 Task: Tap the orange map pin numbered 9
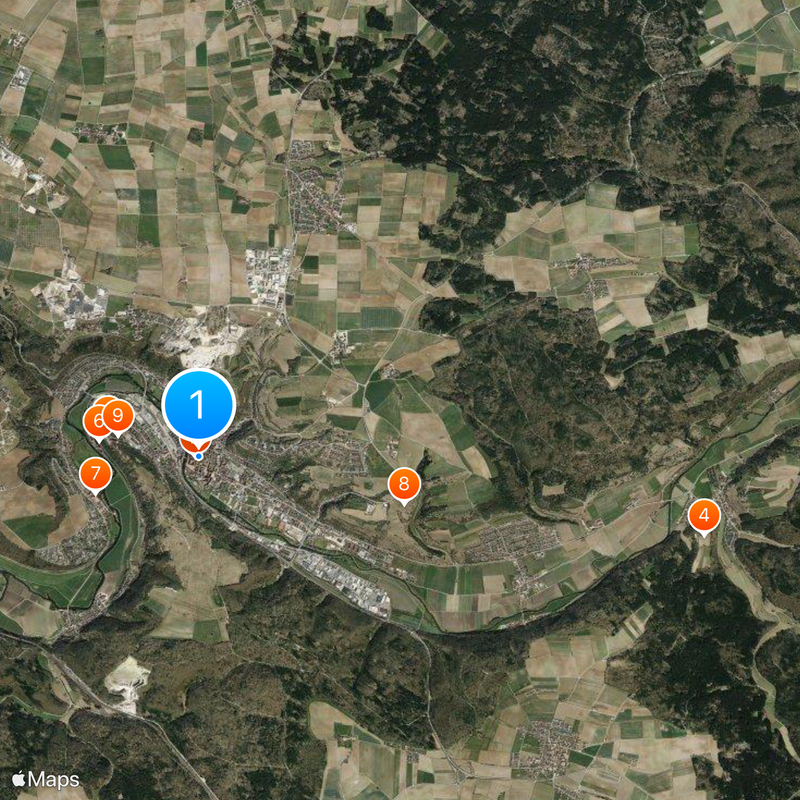118,415
